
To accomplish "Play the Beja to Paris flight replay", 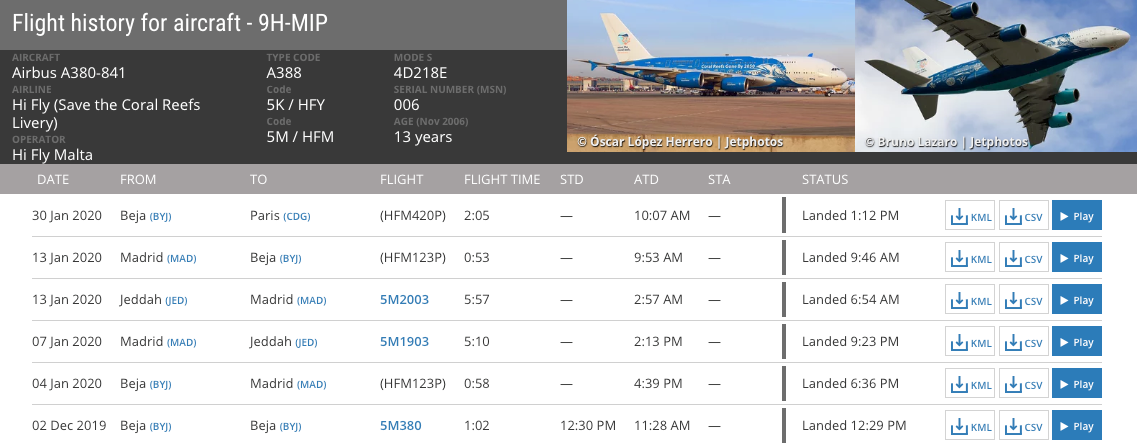I will (1076, 216).
